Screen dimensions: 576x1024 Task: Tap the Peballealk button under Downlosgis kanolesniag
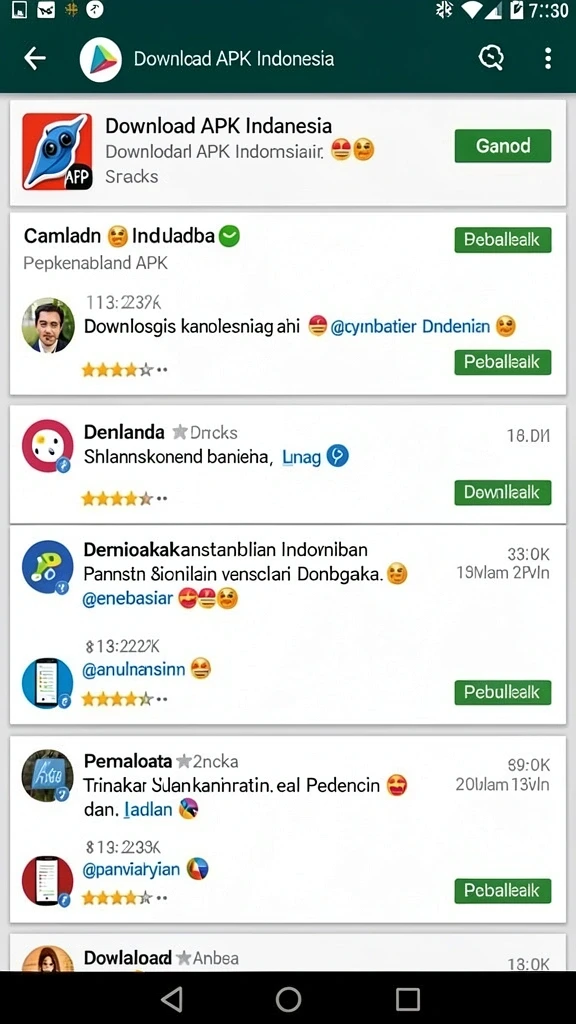coord(502,362)
